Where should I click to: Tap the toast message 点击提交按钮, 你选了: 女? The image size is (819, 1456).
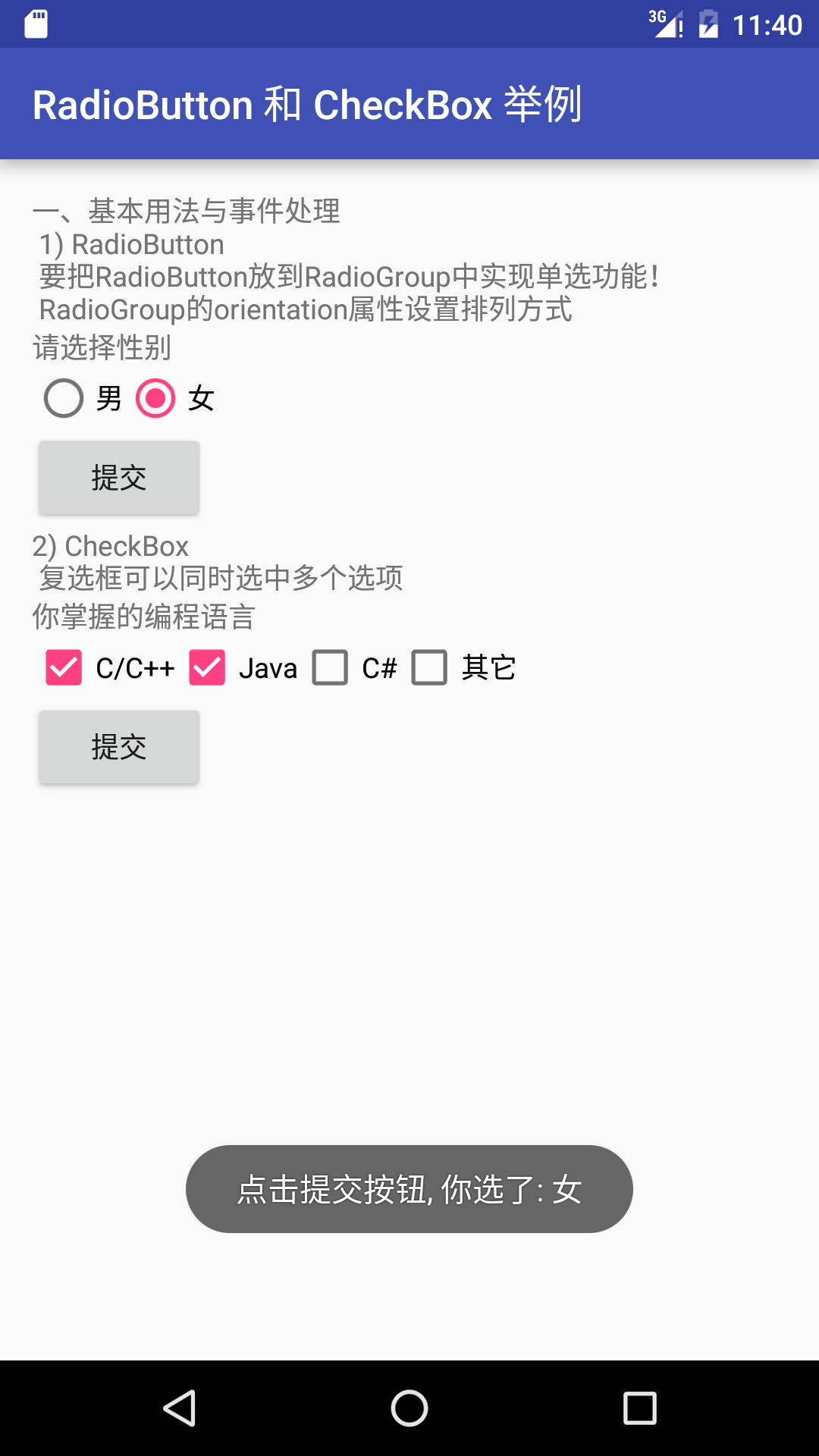click(x=409, y=1189)
